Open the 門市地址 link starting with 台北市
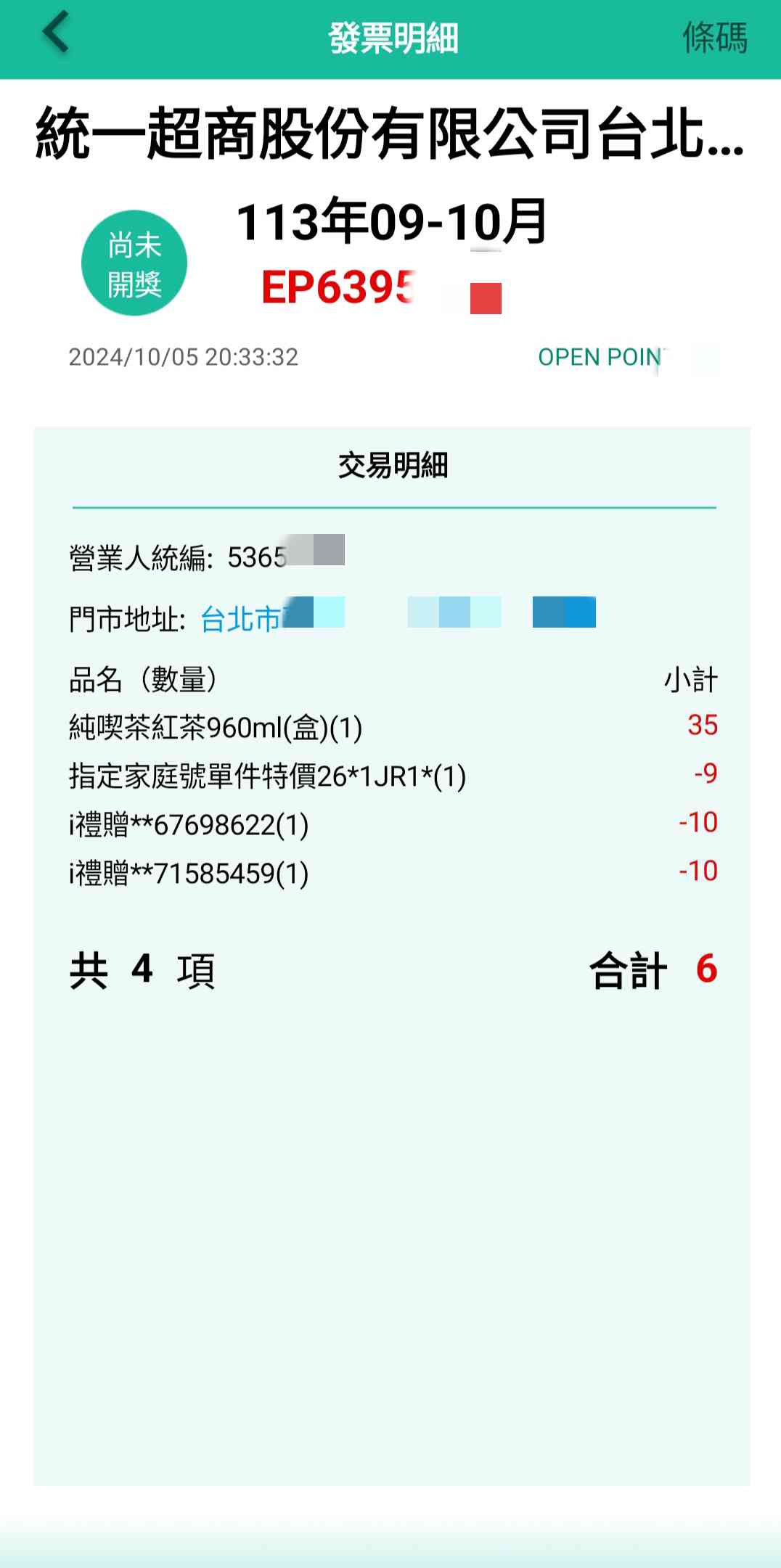The image size is (781, 1568). tap(241, 619)
